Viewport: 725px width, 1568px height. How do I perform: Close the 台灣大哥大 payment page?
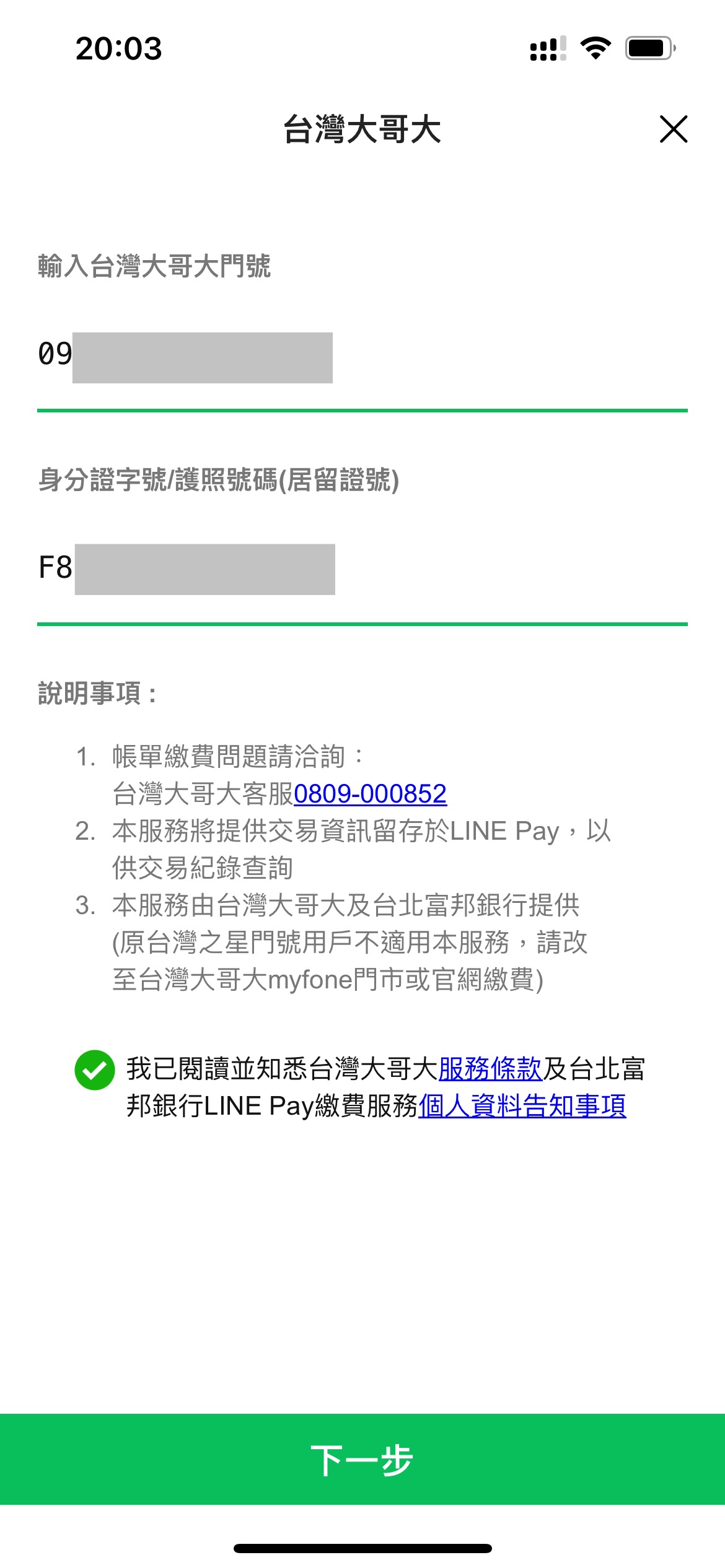click(x=674, y=129)
